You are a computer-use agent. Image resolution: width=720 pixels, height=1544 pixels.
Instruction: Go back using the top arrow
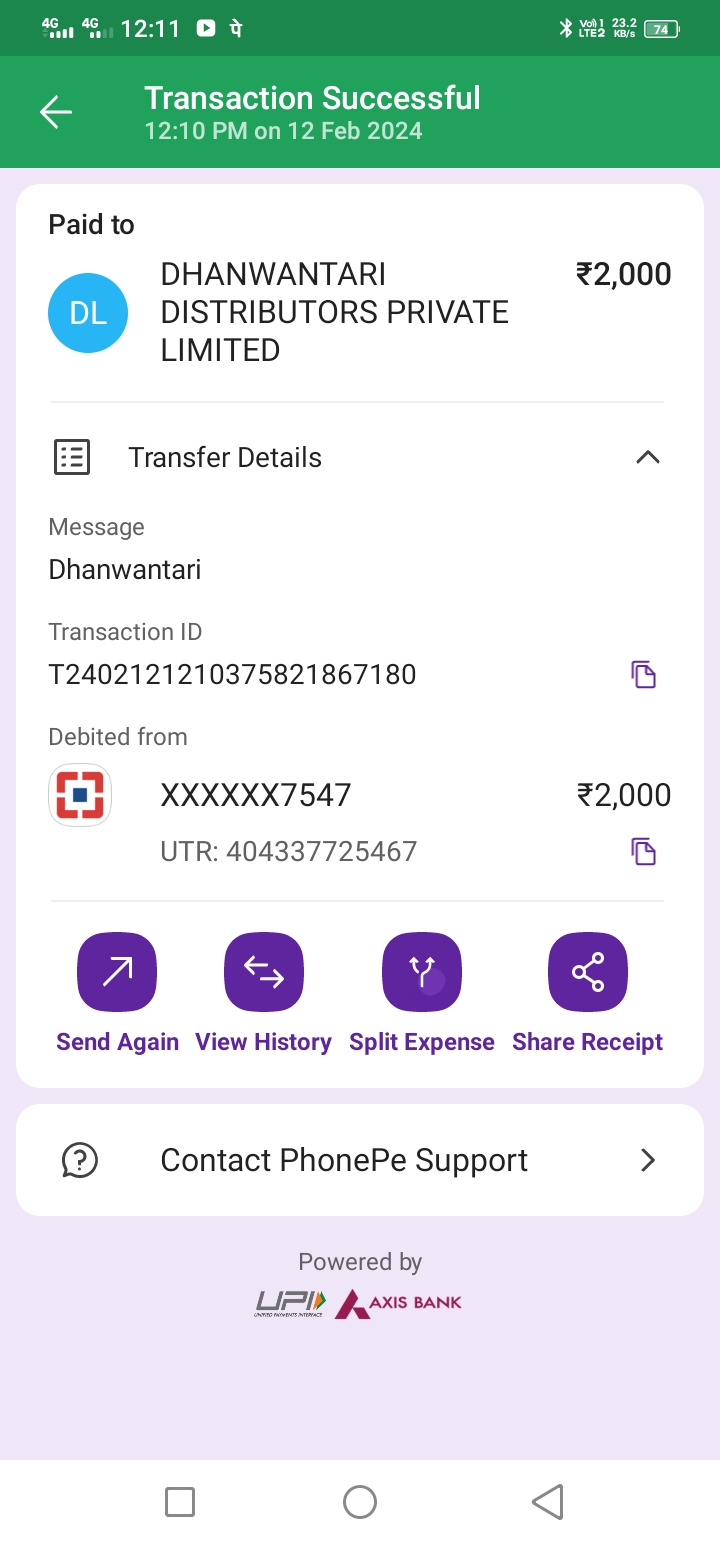56,112
